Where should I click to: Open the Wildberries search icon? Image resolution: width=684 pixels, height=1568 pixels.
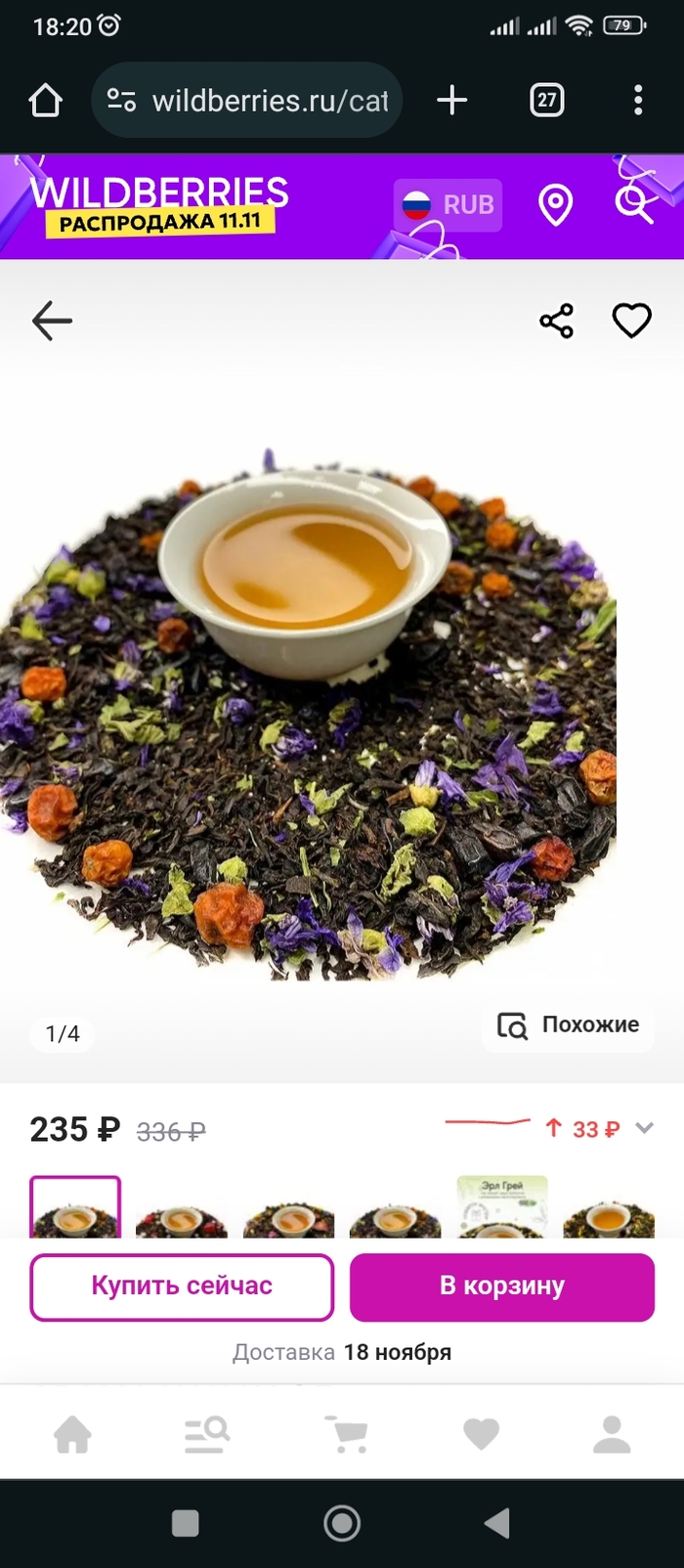[x=633, y=204]
